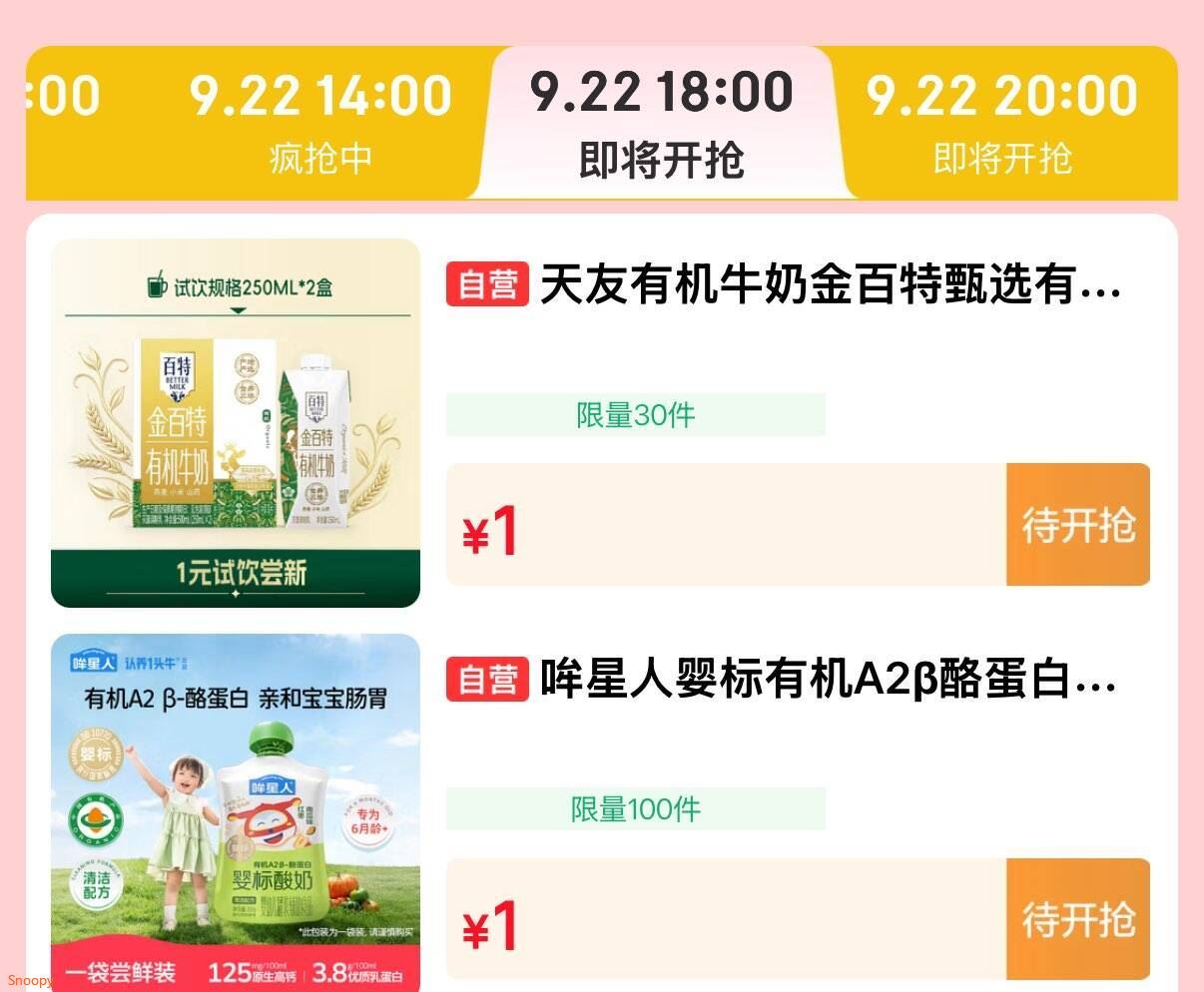Open the 哞星人婴标酸奶 product image
The height and width of the screenshot is (992, 1204).
click(236, 812)
